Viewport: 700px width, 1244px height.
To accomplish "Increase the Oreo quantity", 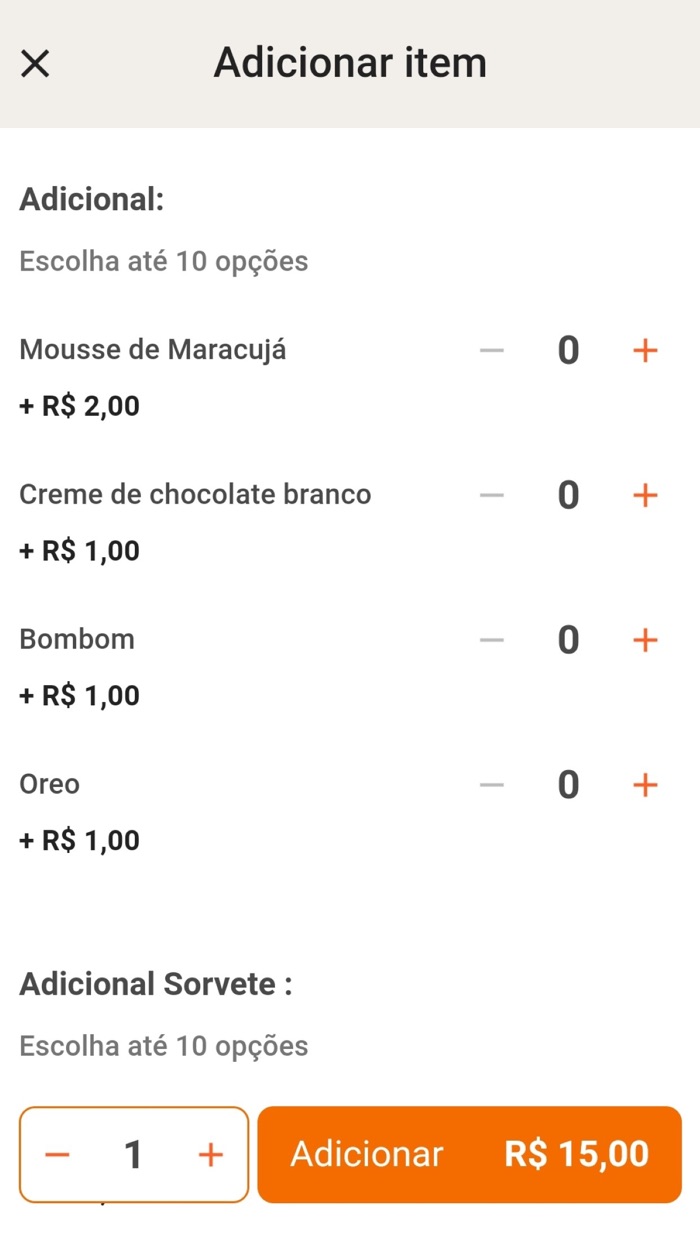I will (x=645, y=785).
